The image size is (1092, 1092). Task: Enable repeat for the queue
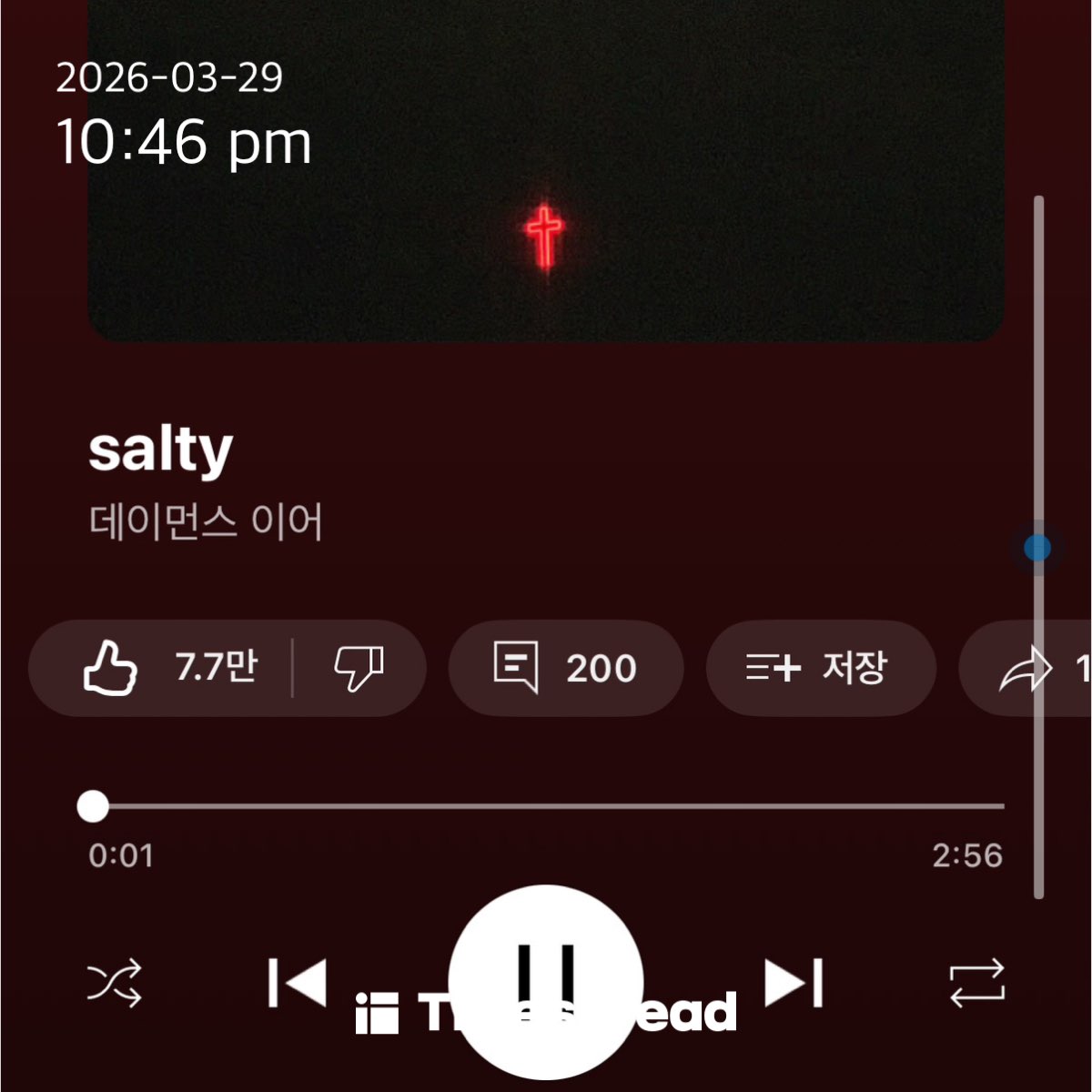point(976,983)
